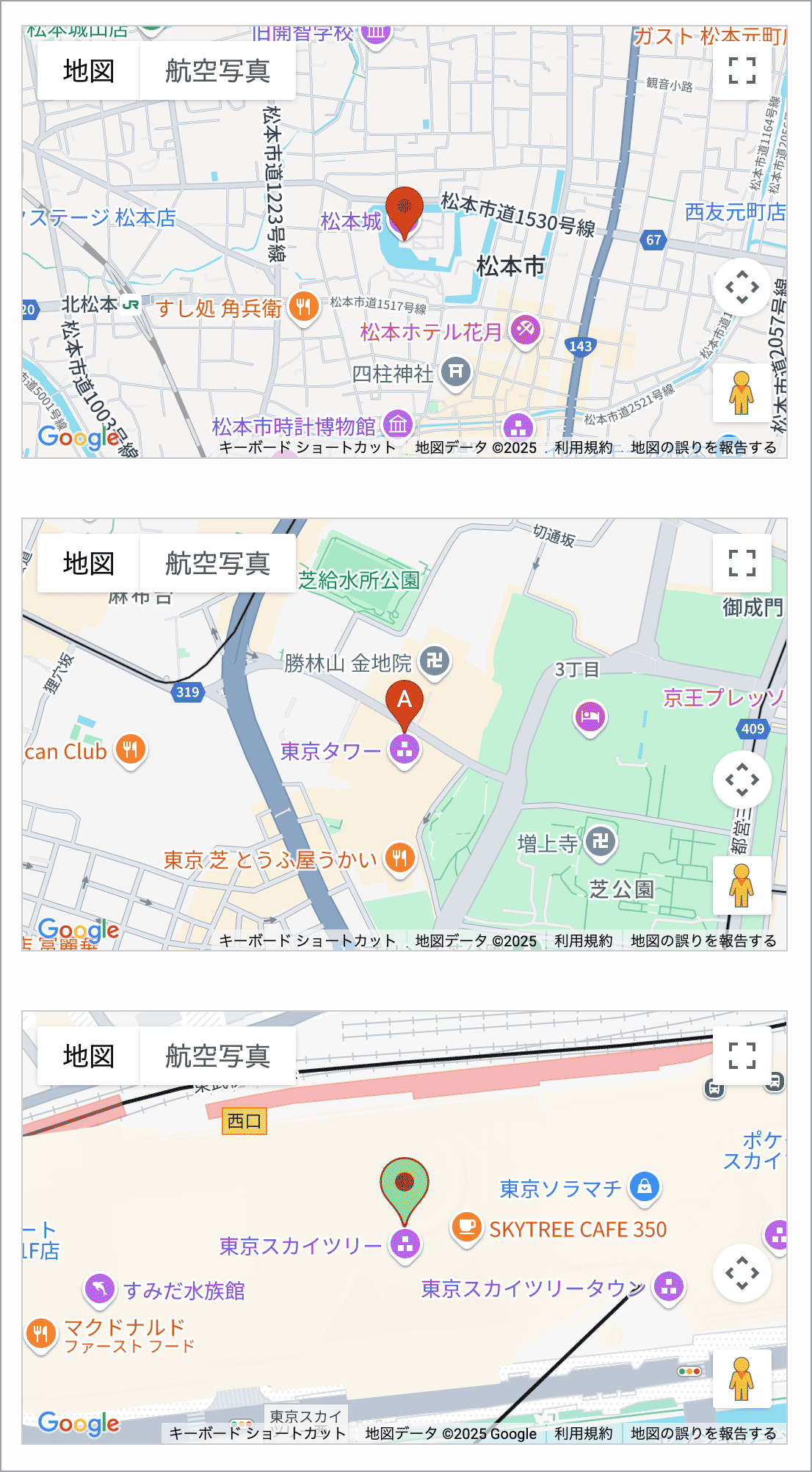Open camera controls on Tokyo Tower map

[x=742, y=779]
